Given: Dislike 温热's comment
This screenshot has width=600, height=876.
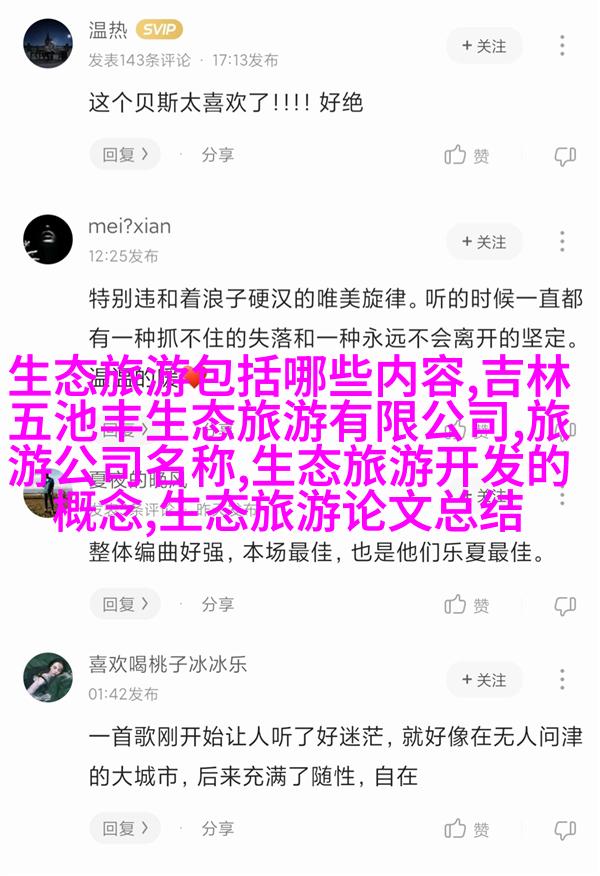Looking at the screenshot, I should tap(565, 155).
